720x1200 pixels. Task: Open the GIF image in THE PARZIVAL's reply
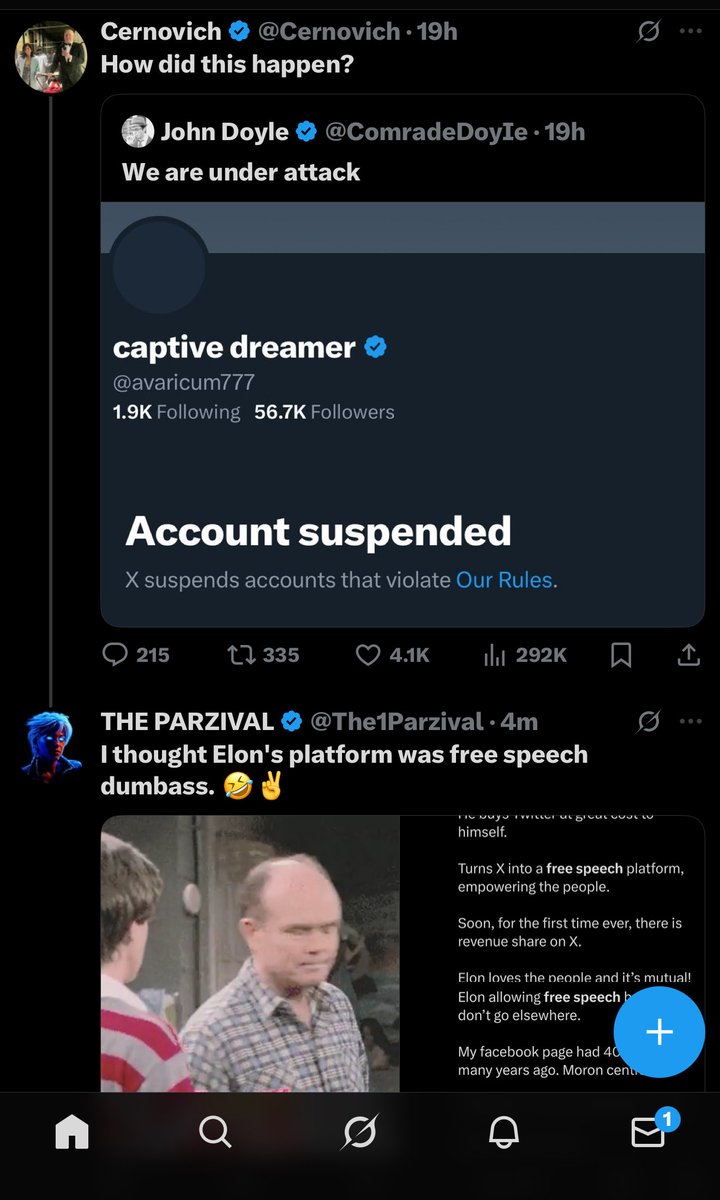(250, 950)
